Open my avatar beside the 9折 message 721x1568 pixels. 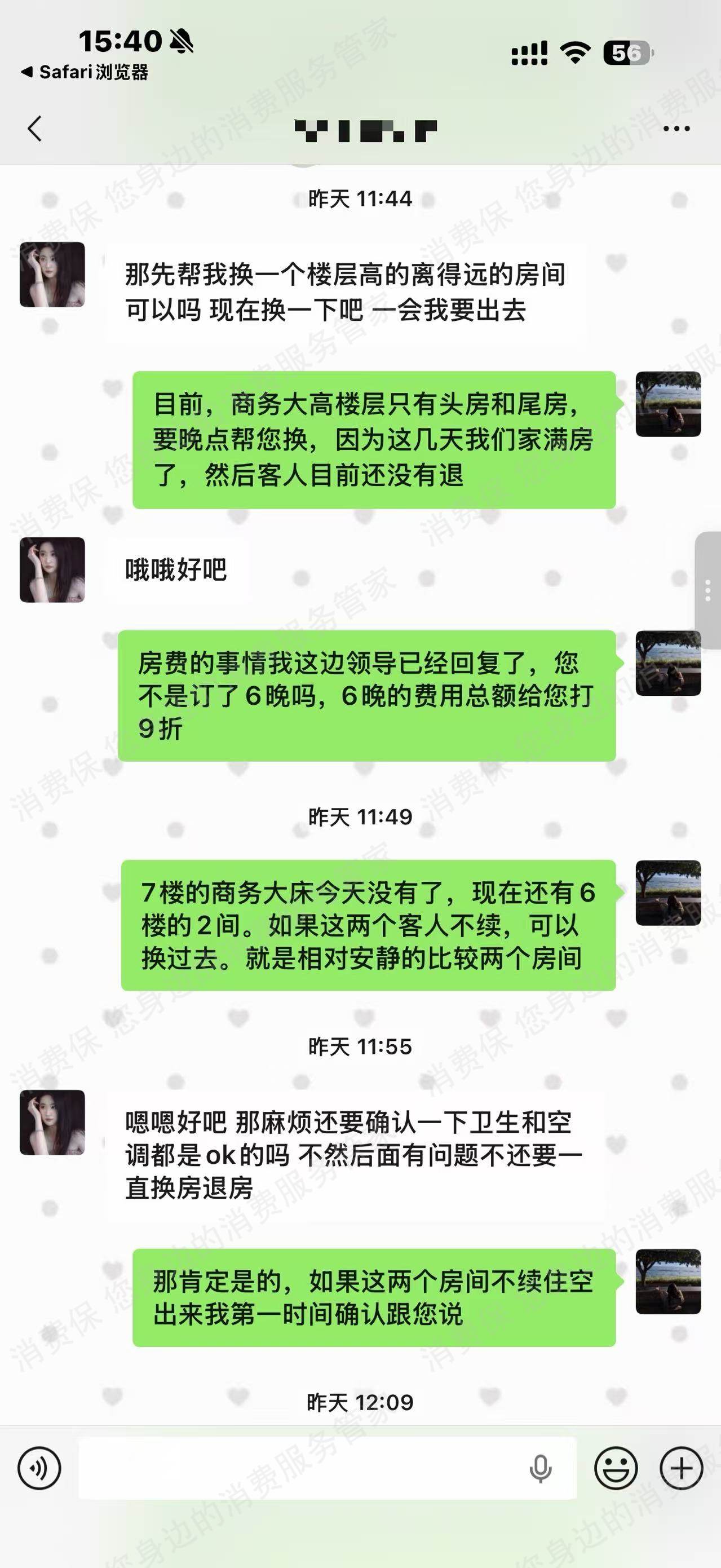point(668,663)
